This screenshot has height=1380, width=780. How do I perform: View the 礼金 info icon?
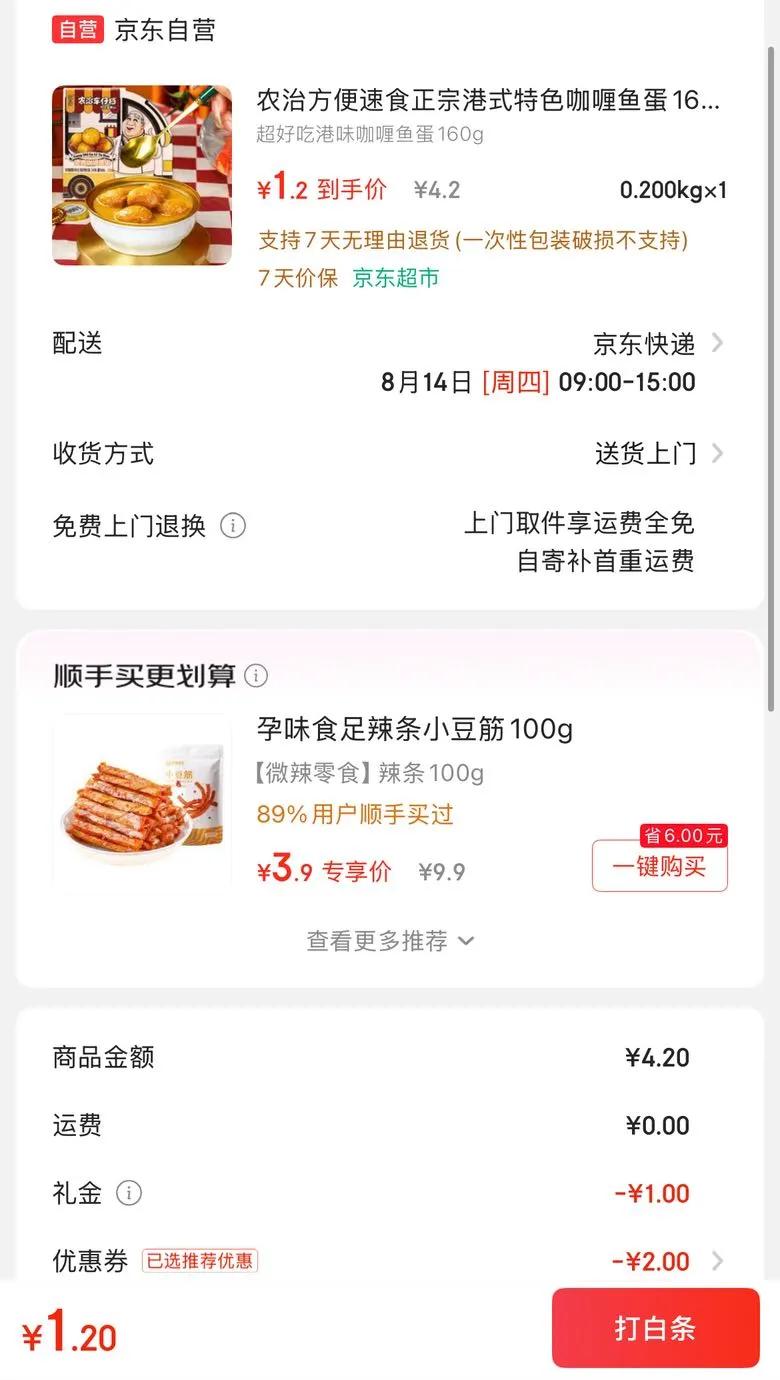pos(129,1193)
